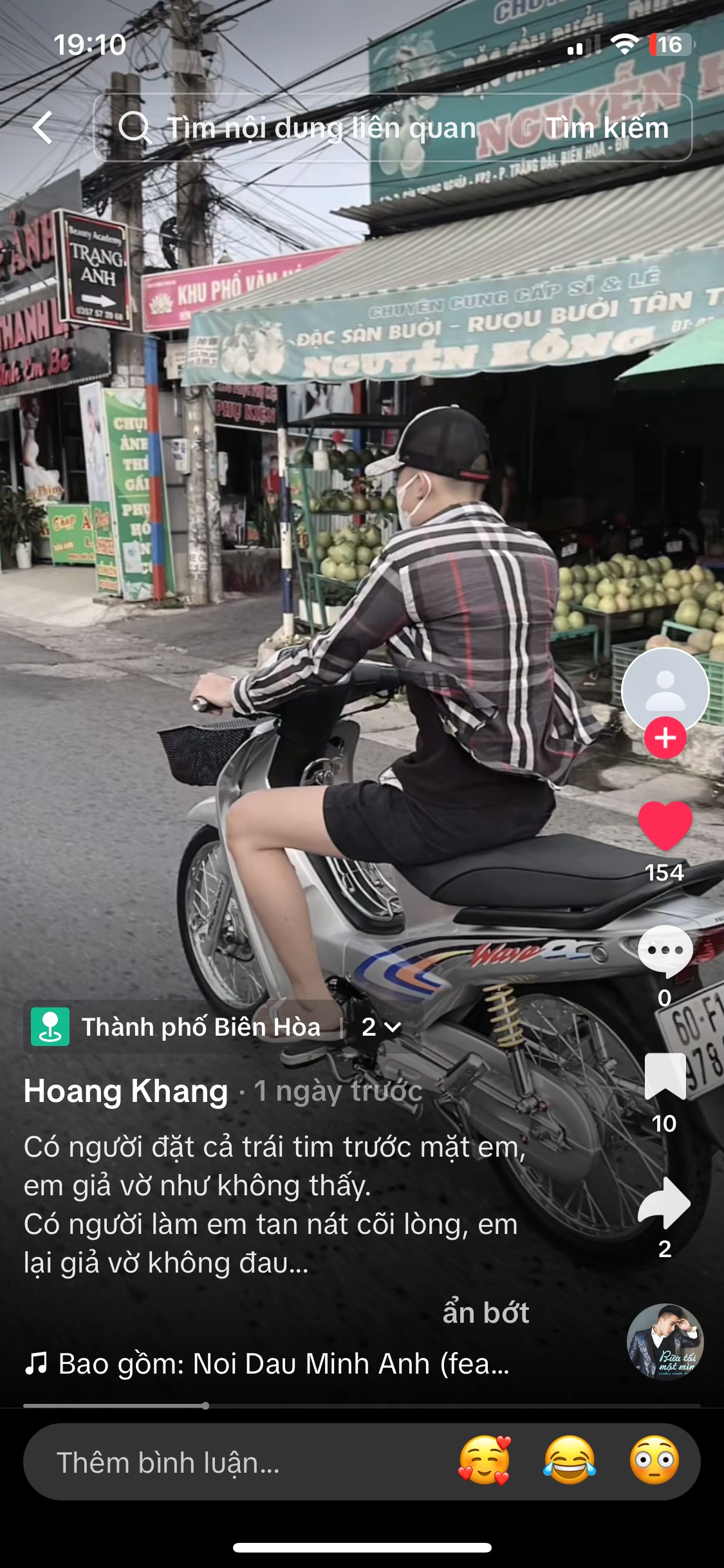Insert the flushed-face emoji reaction
The width and height of the screenshot is (724, 1568).
[x=654, y=1461]
